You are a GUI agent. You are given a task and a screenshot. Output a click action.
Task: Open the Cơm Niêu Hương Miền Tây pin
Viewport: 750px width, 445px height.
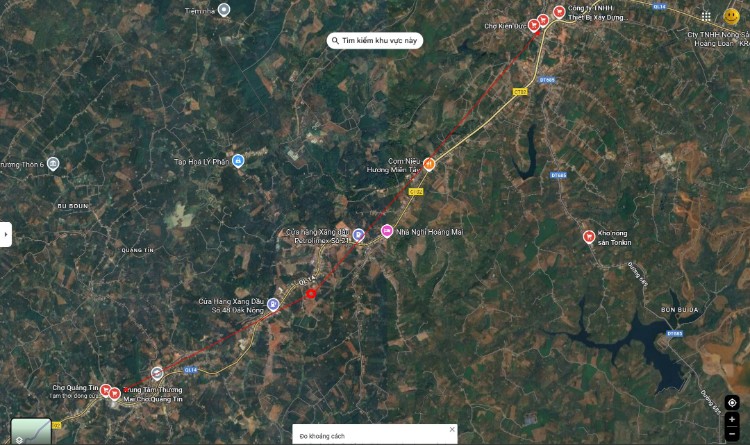[429, 164]
